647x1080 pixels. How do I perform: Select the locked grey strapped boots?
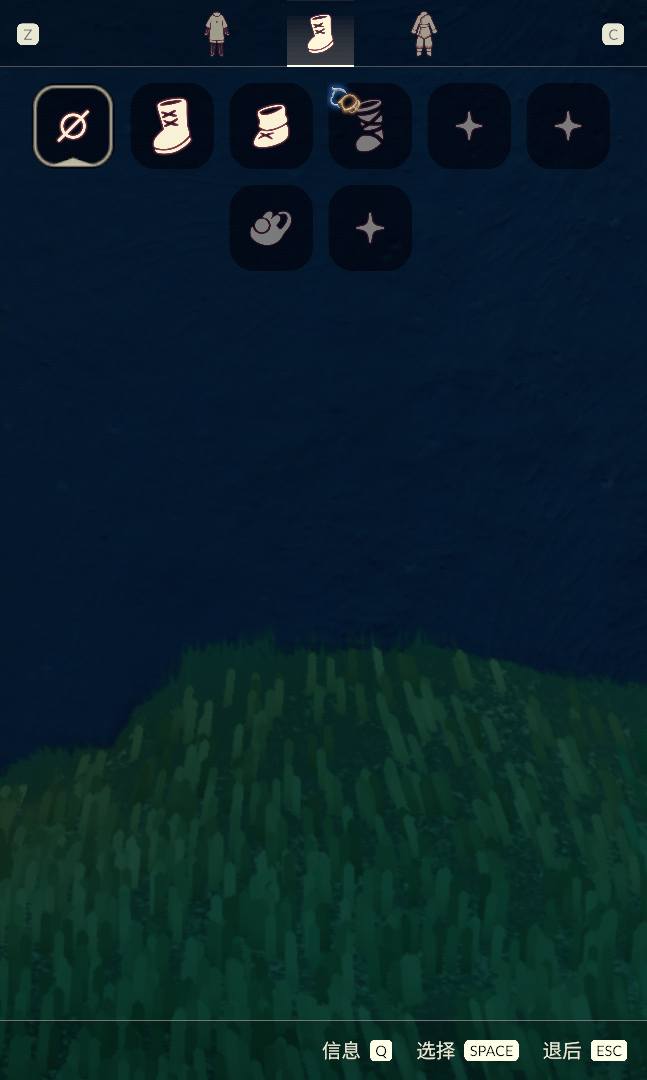click(370, 126)
